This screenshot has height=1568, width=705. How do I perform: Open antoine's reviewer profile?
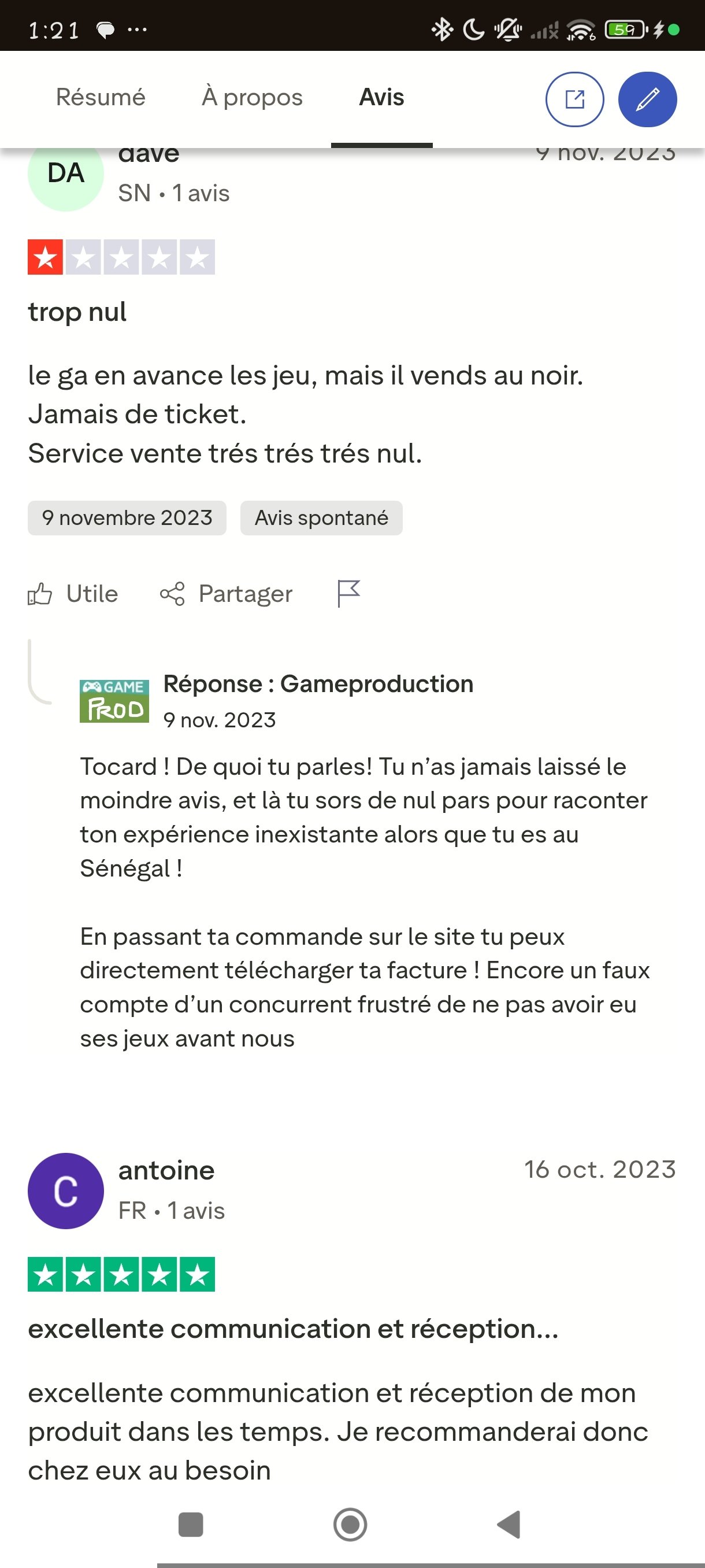(x=166, y=1171)
